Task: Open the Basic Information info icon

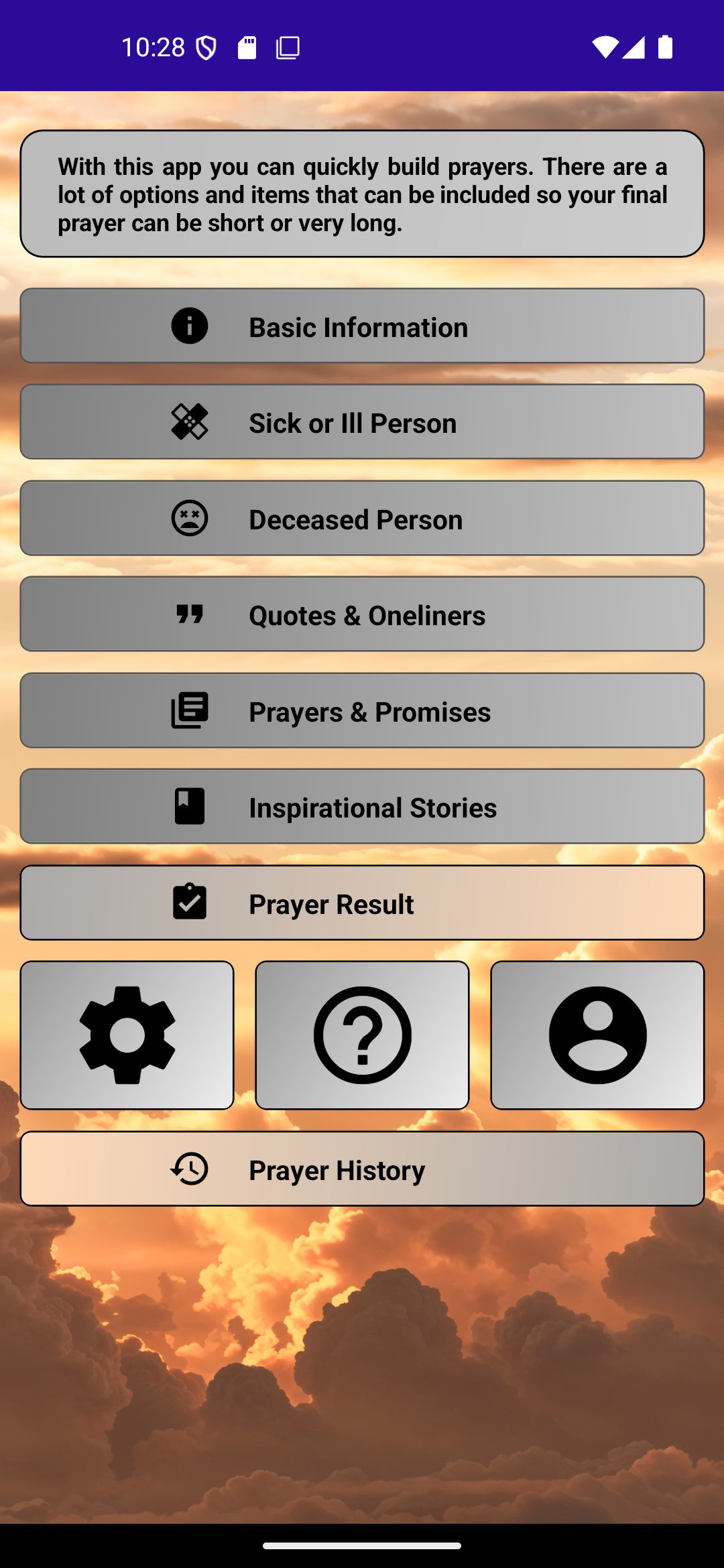Action: [x=190, y=326]
